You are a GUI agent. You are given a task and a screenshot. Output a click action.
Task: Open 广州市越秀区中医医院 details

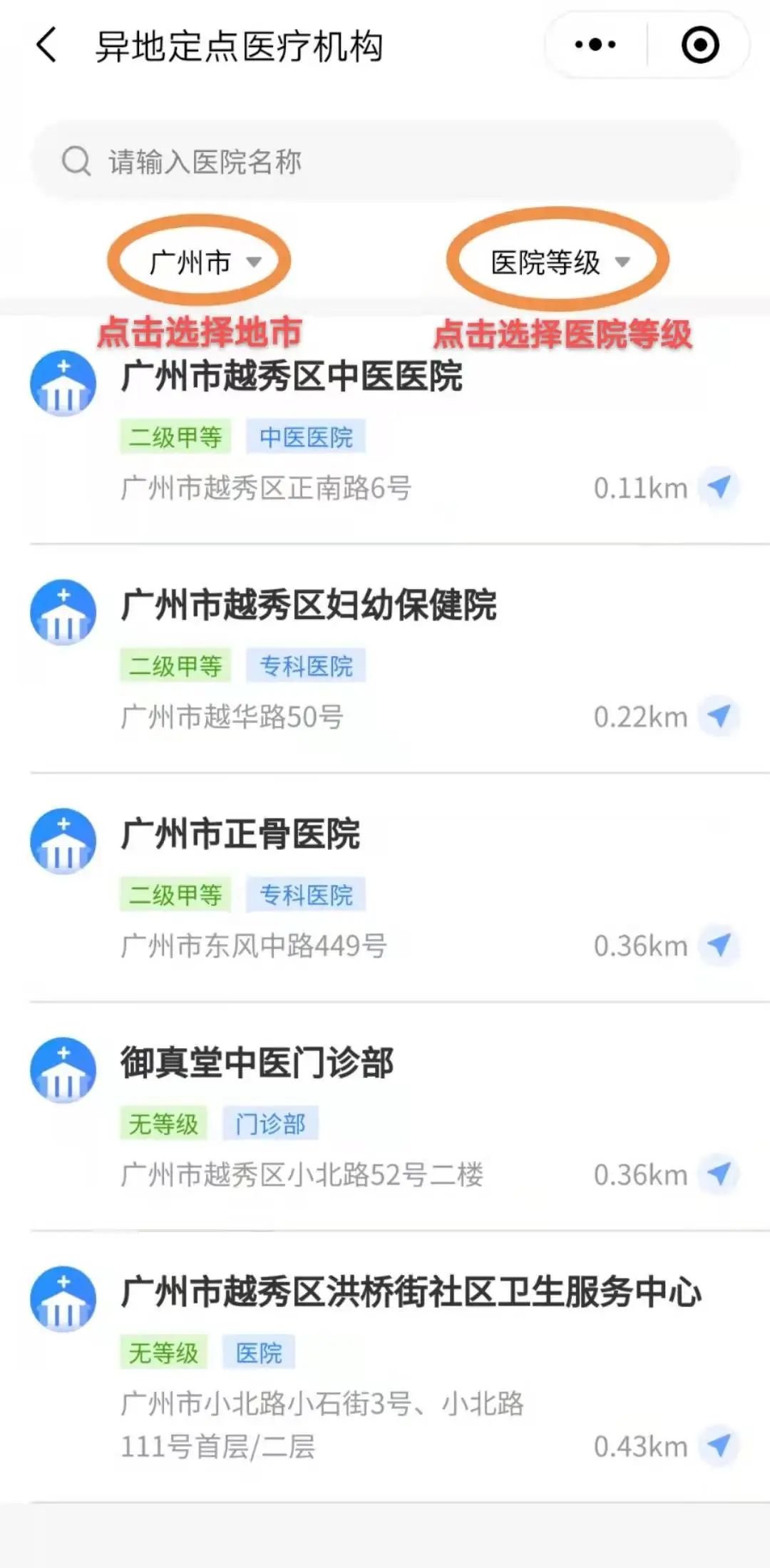coord(292,377)
